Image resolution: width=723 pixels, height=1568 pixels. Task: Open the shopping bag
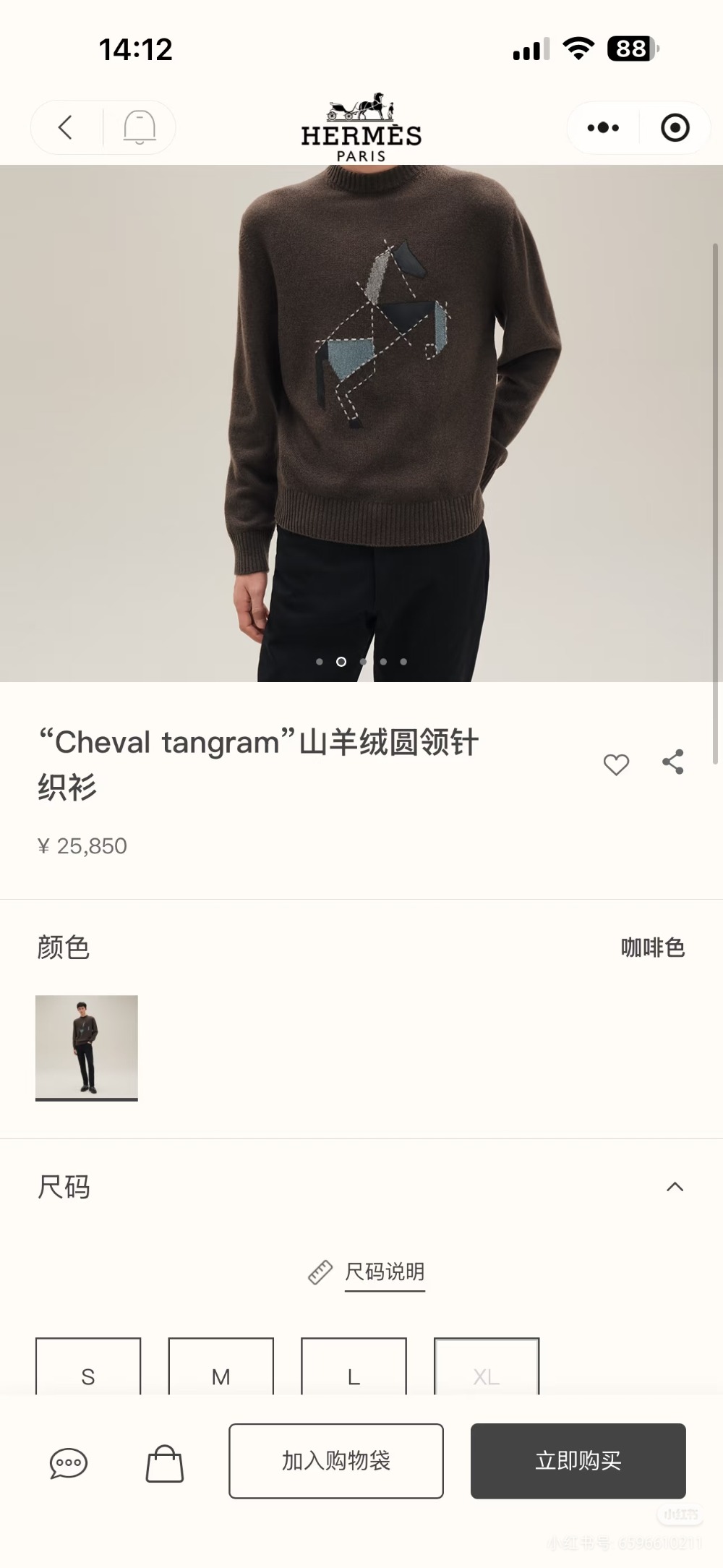(x=165, y=1463)
